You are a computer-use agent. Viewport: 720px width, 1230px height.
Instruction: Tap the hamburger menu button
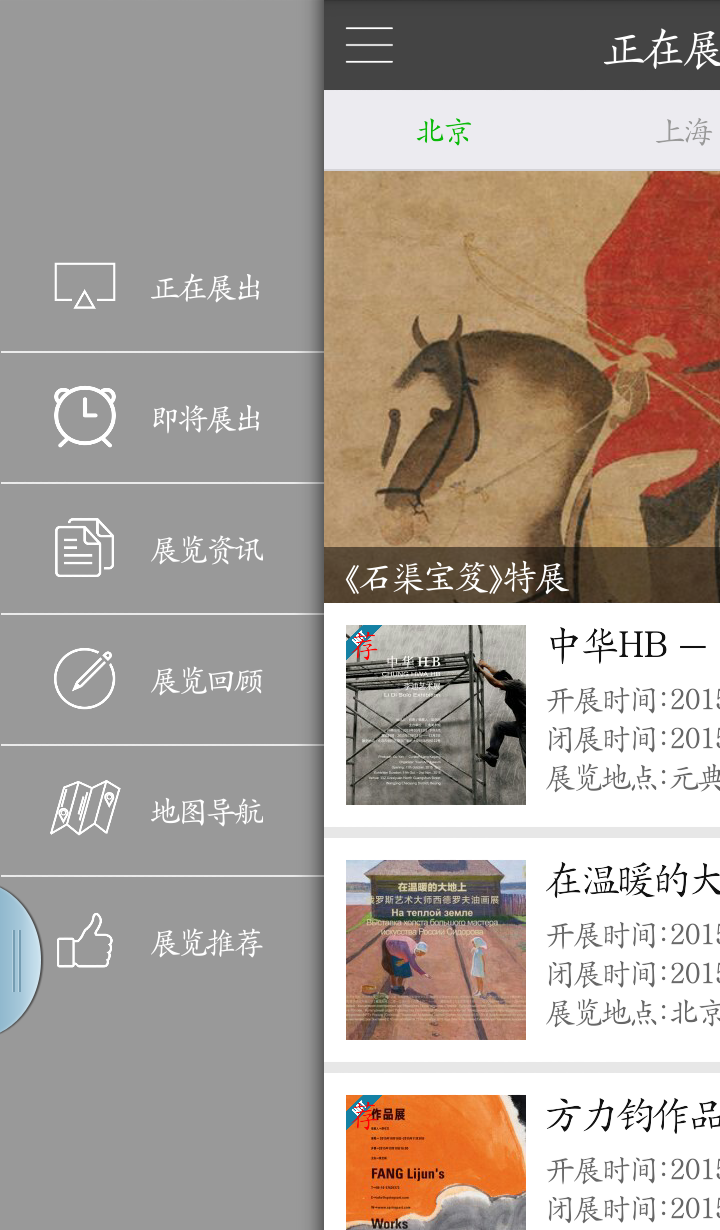click(369, 46)
